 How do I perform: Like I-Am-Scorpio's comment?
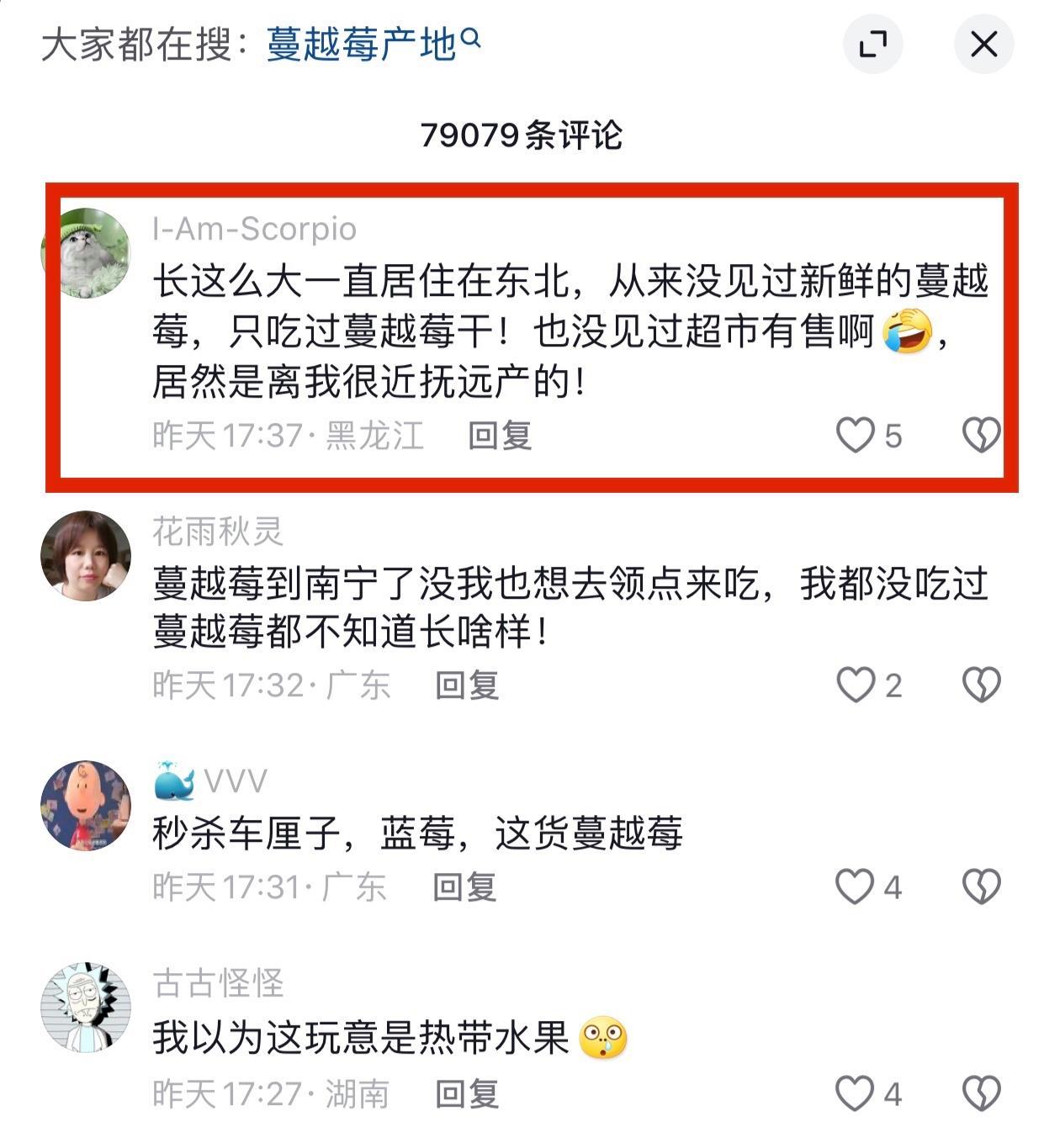pos(856,436)
